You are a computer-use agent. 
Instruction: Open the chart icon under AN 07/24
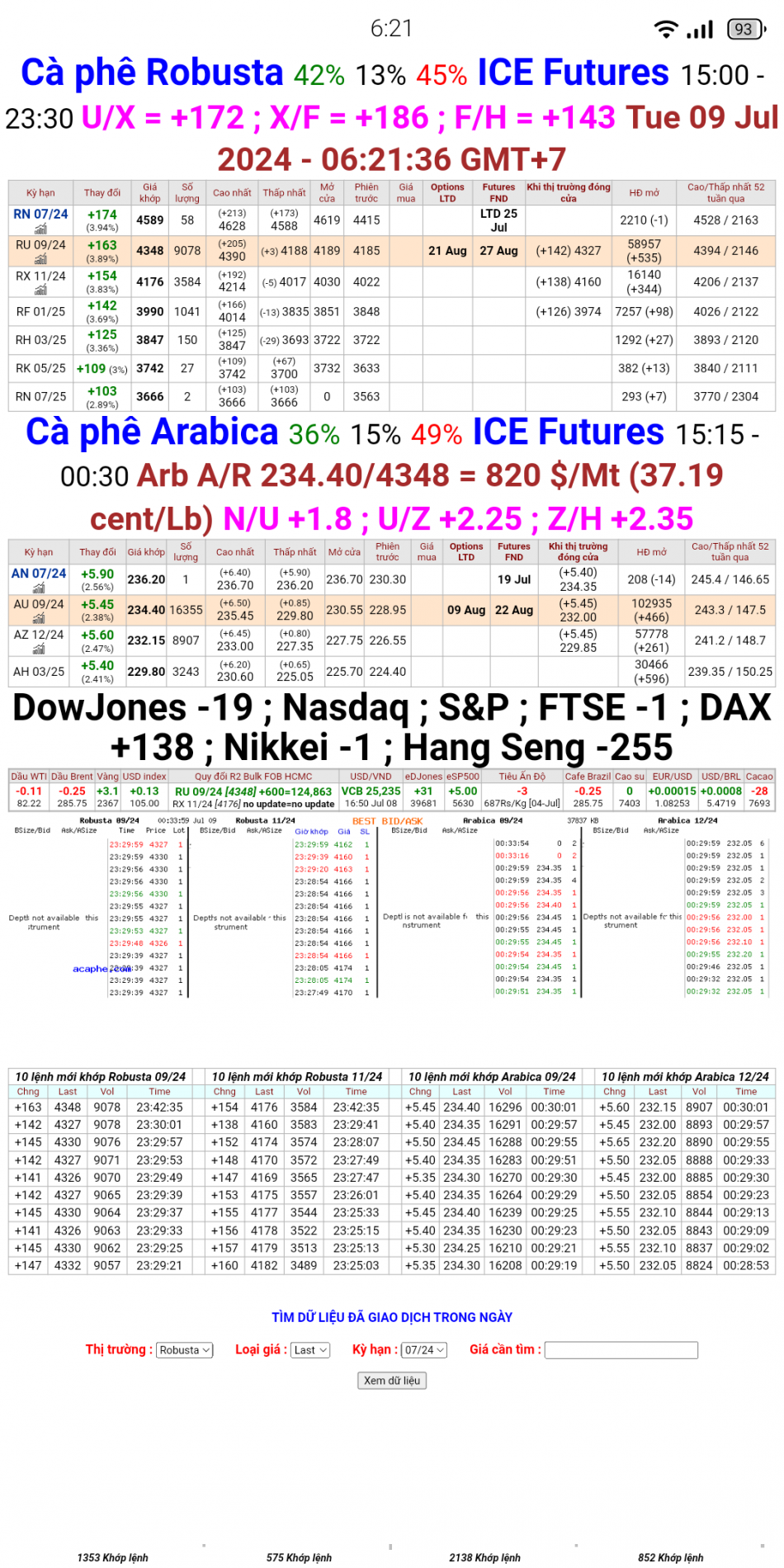[39, 588]
